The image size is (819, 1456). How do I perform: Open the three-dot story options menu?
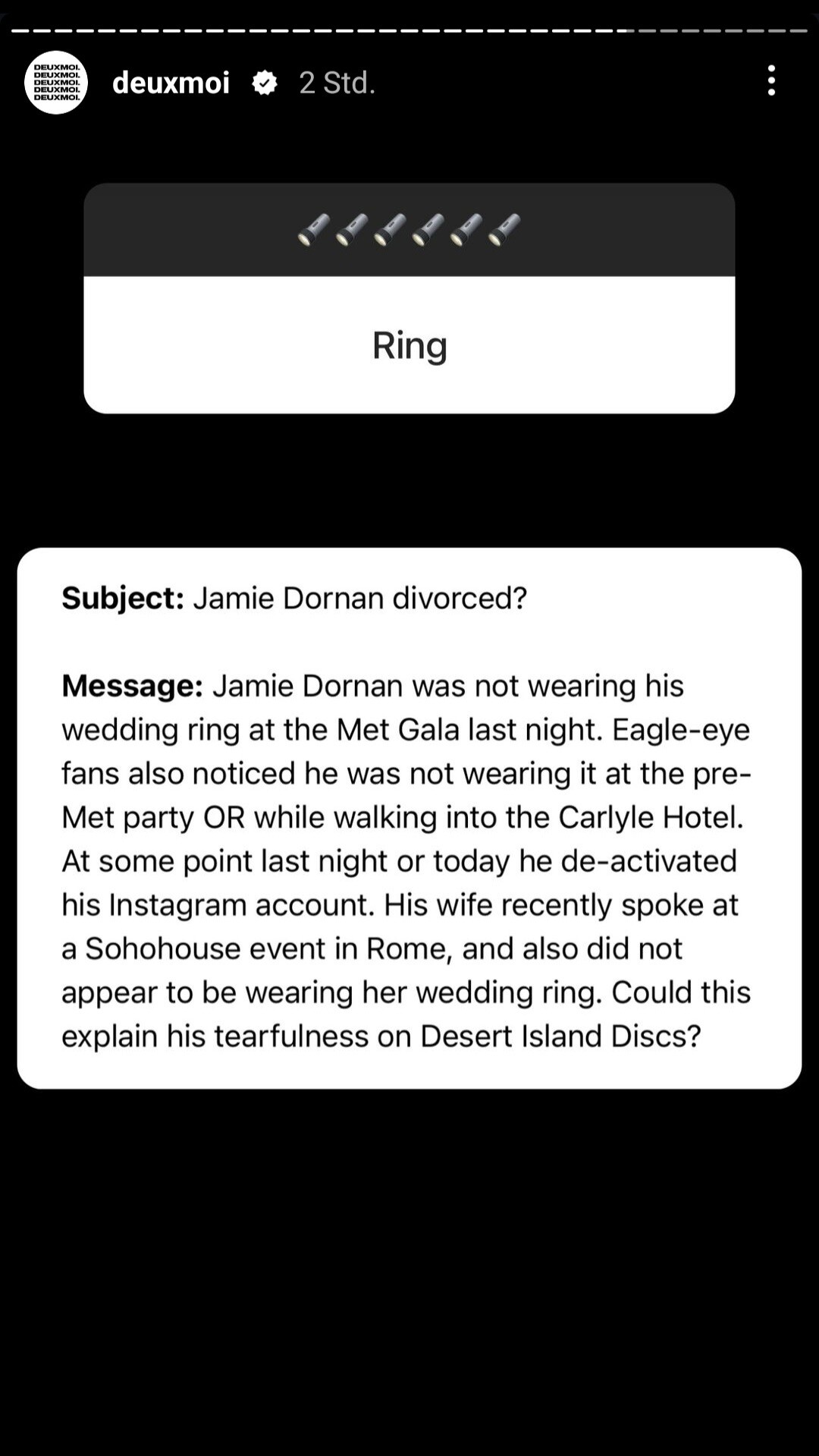771,80
